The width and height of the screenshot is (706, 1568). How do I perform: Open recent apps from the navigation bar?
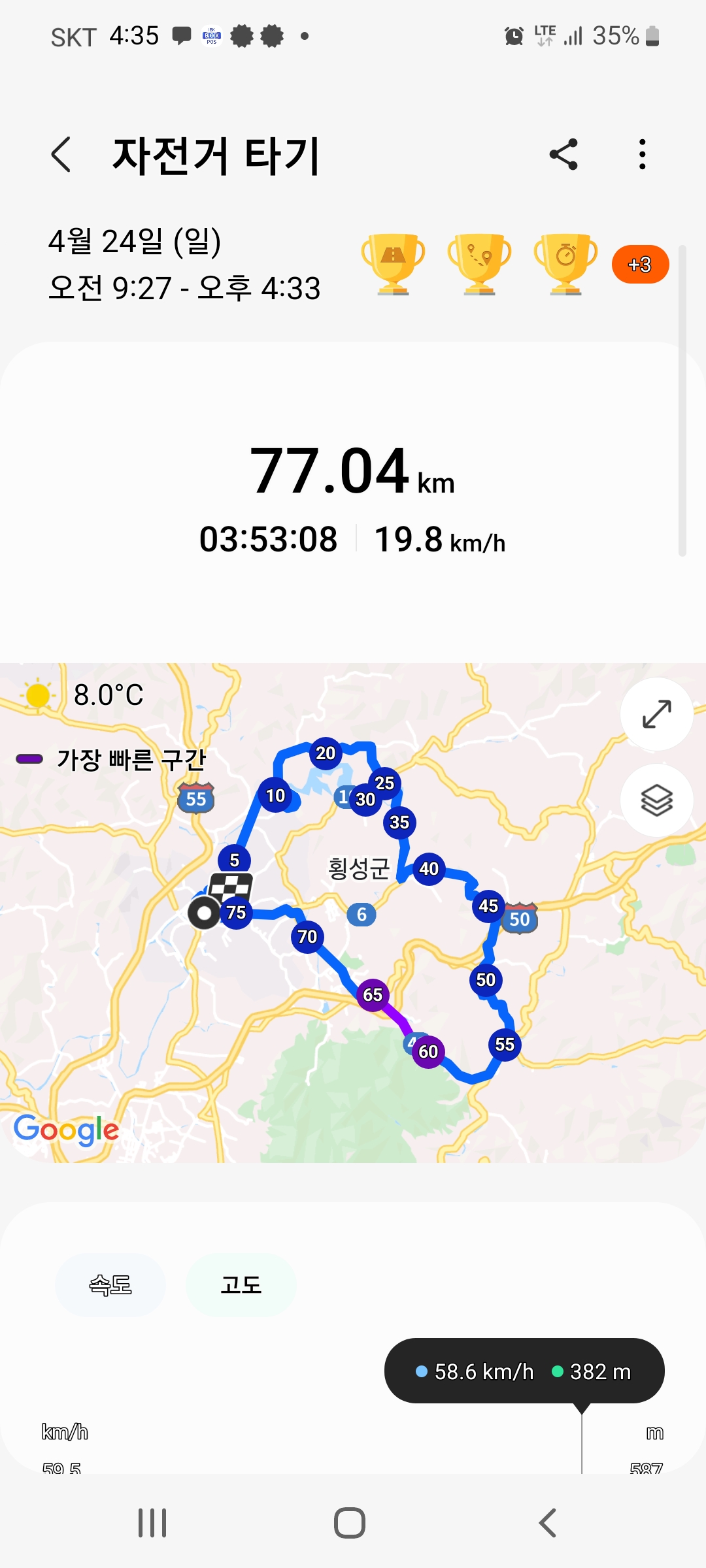point(152,1523)
